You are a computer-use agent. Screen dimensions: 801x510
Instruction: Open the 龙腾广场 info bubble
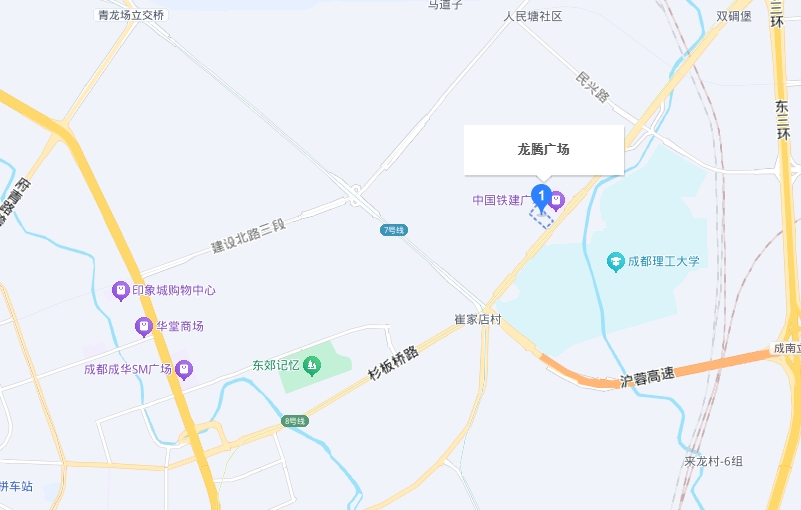coord(543,150)
